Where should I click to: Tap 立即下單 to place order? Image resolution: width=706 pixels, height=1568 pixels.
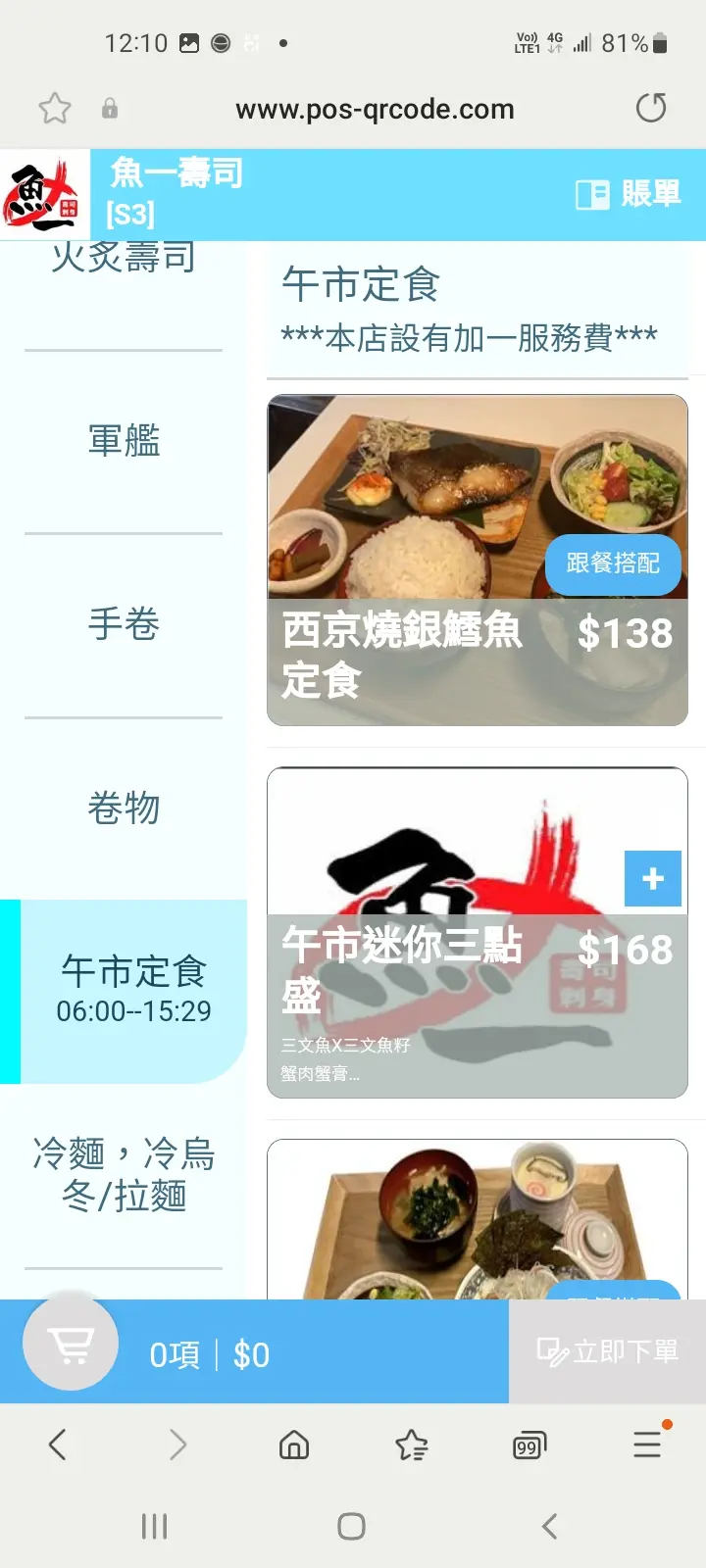(x=607, y=1352)
